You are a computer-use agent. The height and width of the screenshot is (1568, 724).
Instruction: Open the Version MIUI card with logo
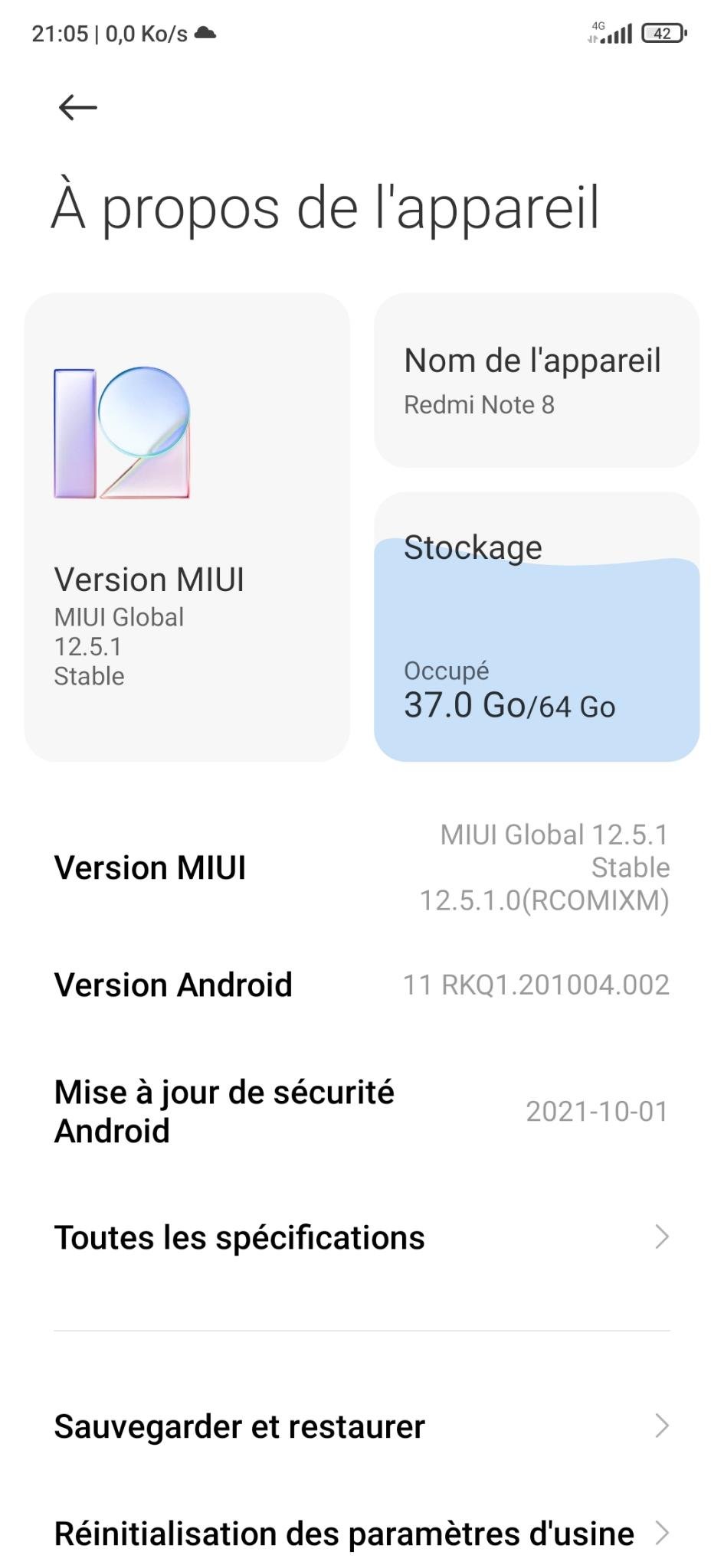[x=187, y=527]
